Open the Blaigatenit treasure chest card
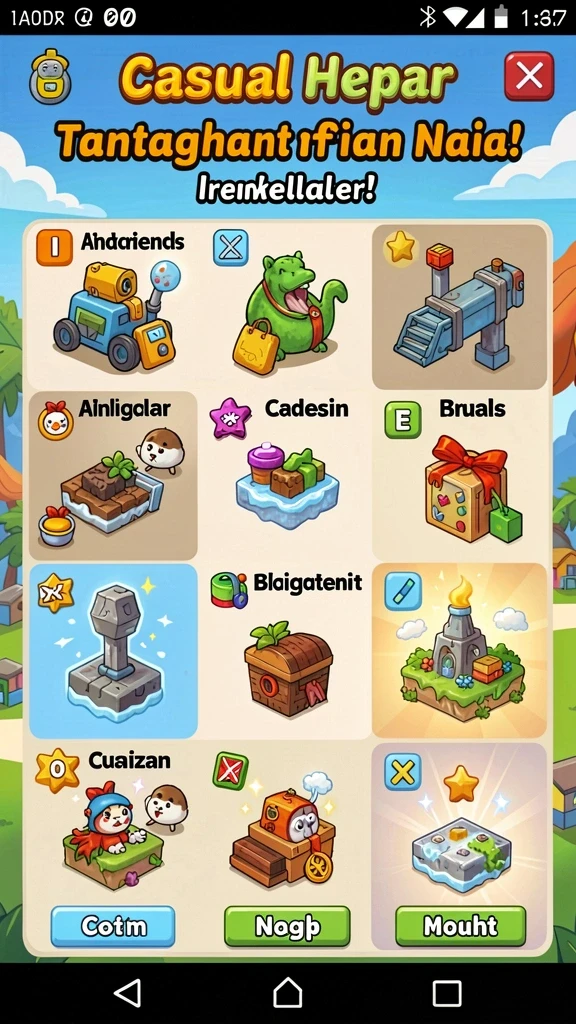The height and width of the screenshot is (1024, 576). click(285, 651)
